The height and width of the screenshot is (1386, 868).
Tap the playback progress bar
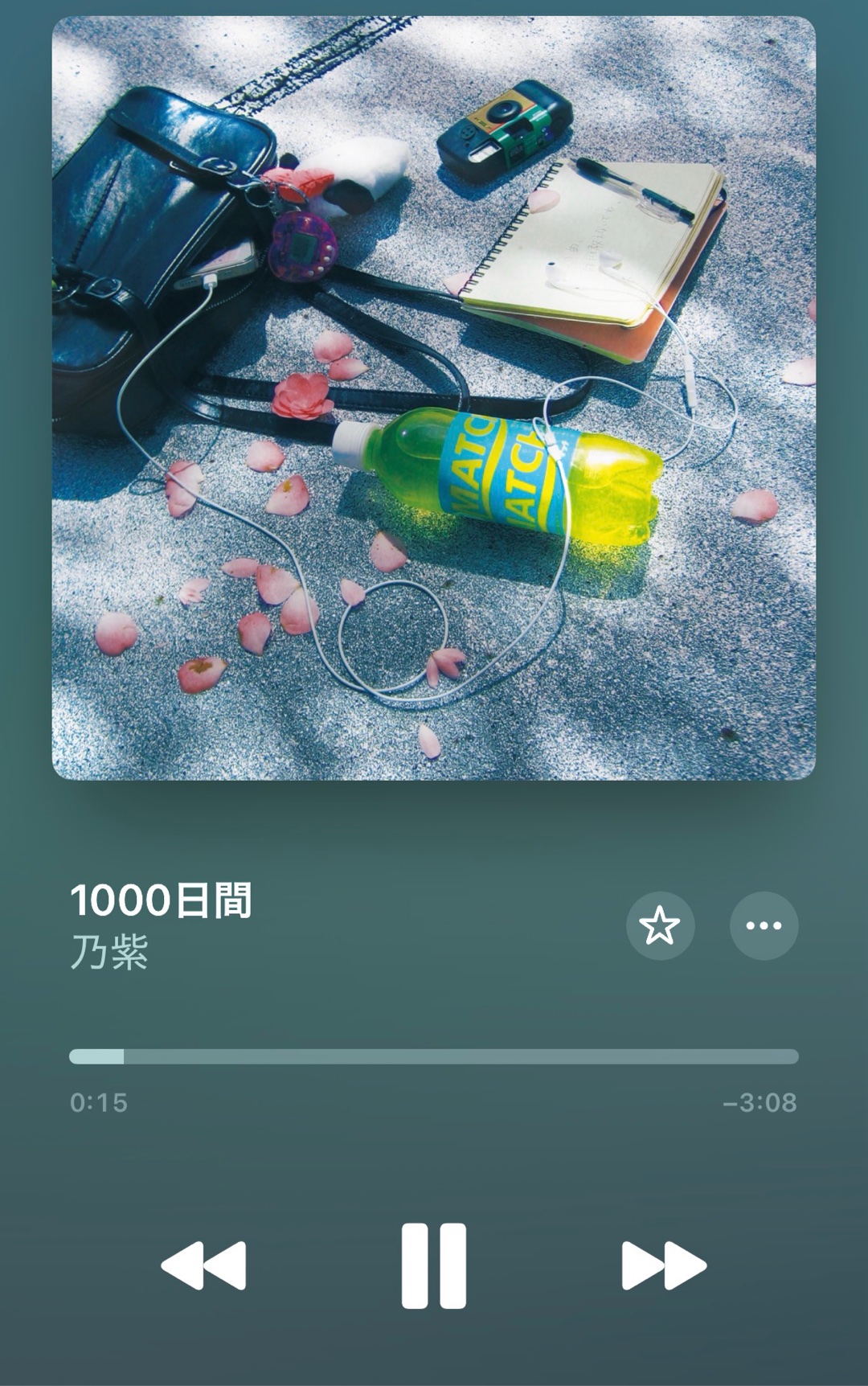(x=434, y=1056)
